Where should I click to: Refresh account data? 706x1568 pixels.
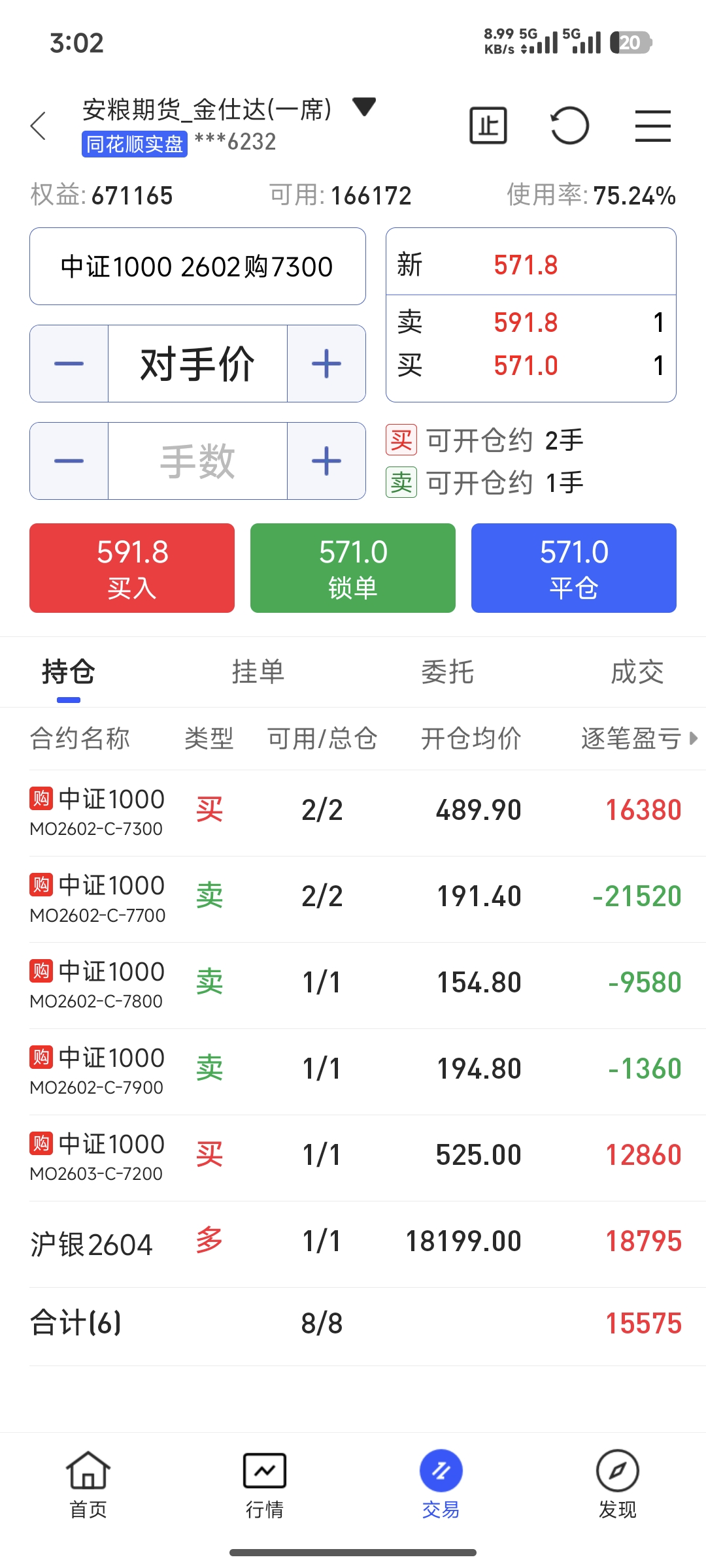(x=569, y=125)
